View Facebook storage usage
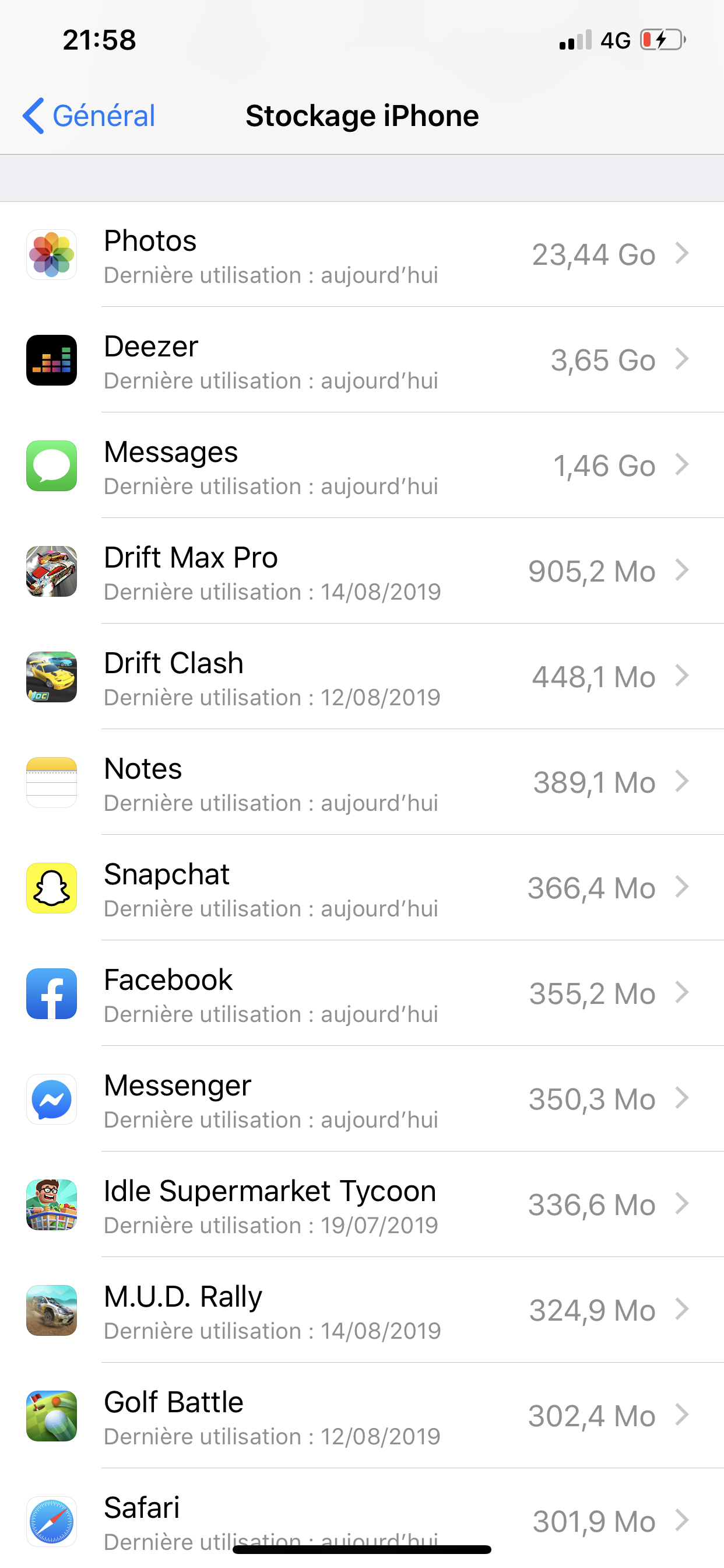The image size is (724, 1568). pos(362,993)
